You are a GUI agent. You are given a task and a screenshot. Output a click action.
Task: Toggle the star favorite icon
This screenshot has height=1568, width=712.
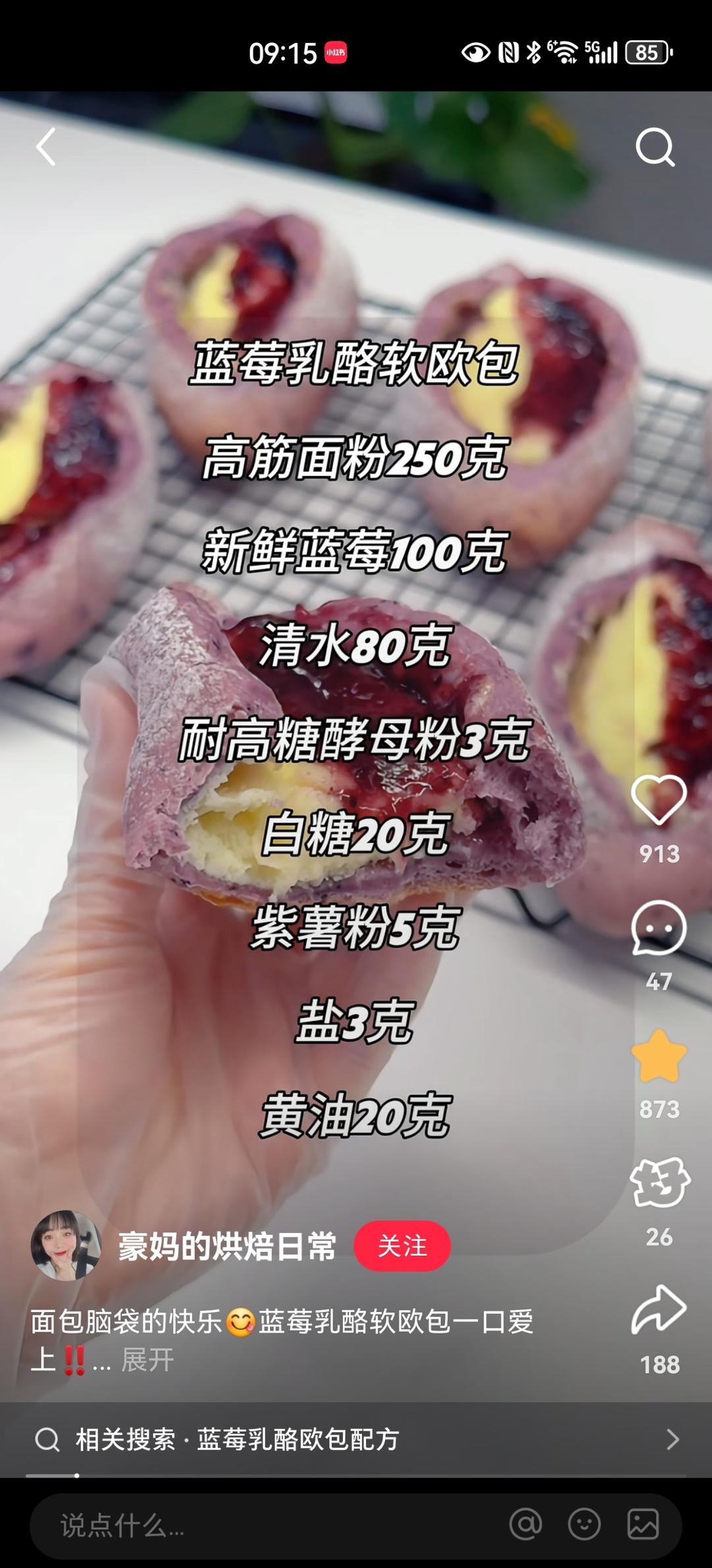pos(659,1056)
